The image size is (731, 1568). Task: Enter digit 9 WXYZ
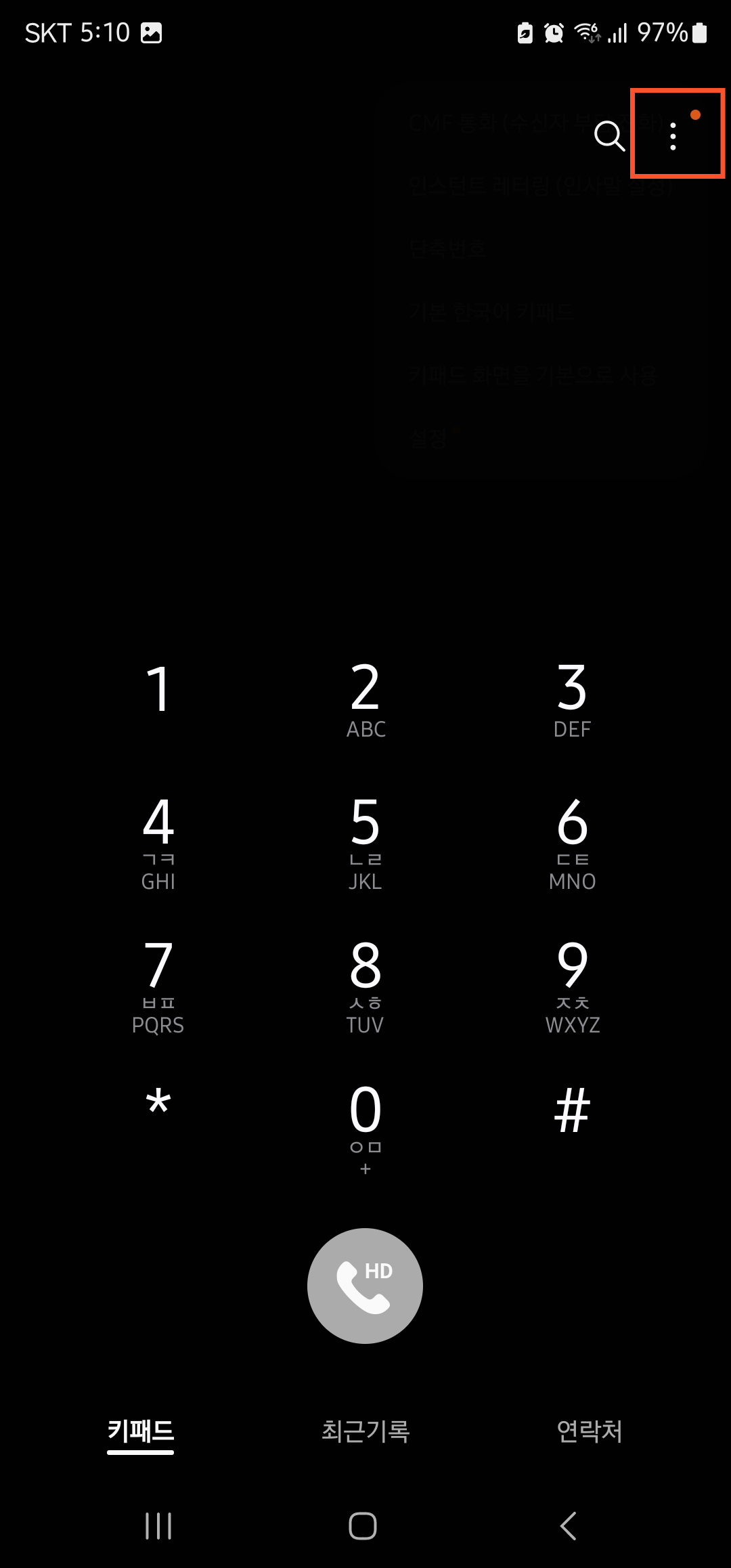[572, 985]
